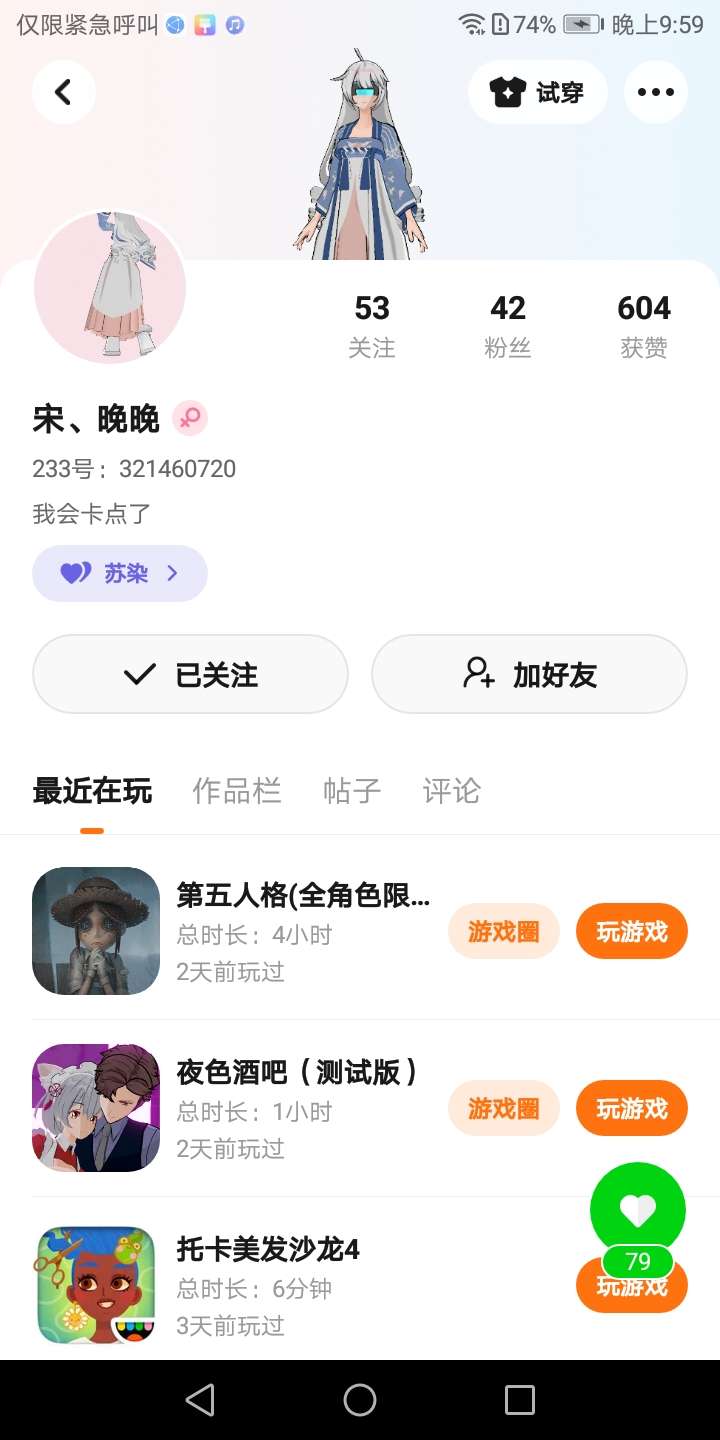Tap the green floating heart button
Image resolution: width=720 pixels, height=1440 pixels.
(638, 1210)
